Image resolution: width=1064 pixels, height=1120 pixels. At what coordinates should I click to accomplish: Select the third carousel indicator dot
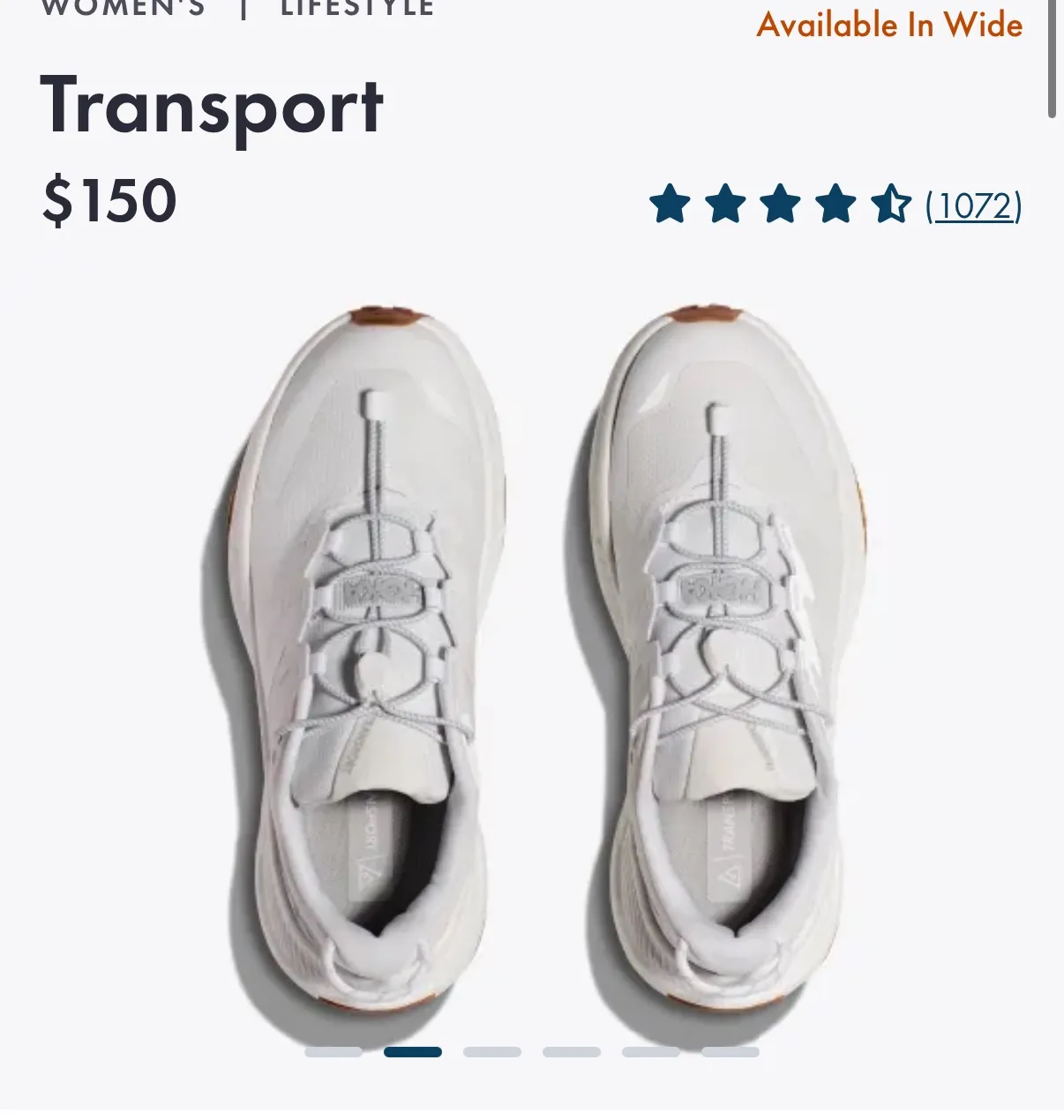click(x=491, y=1050)
